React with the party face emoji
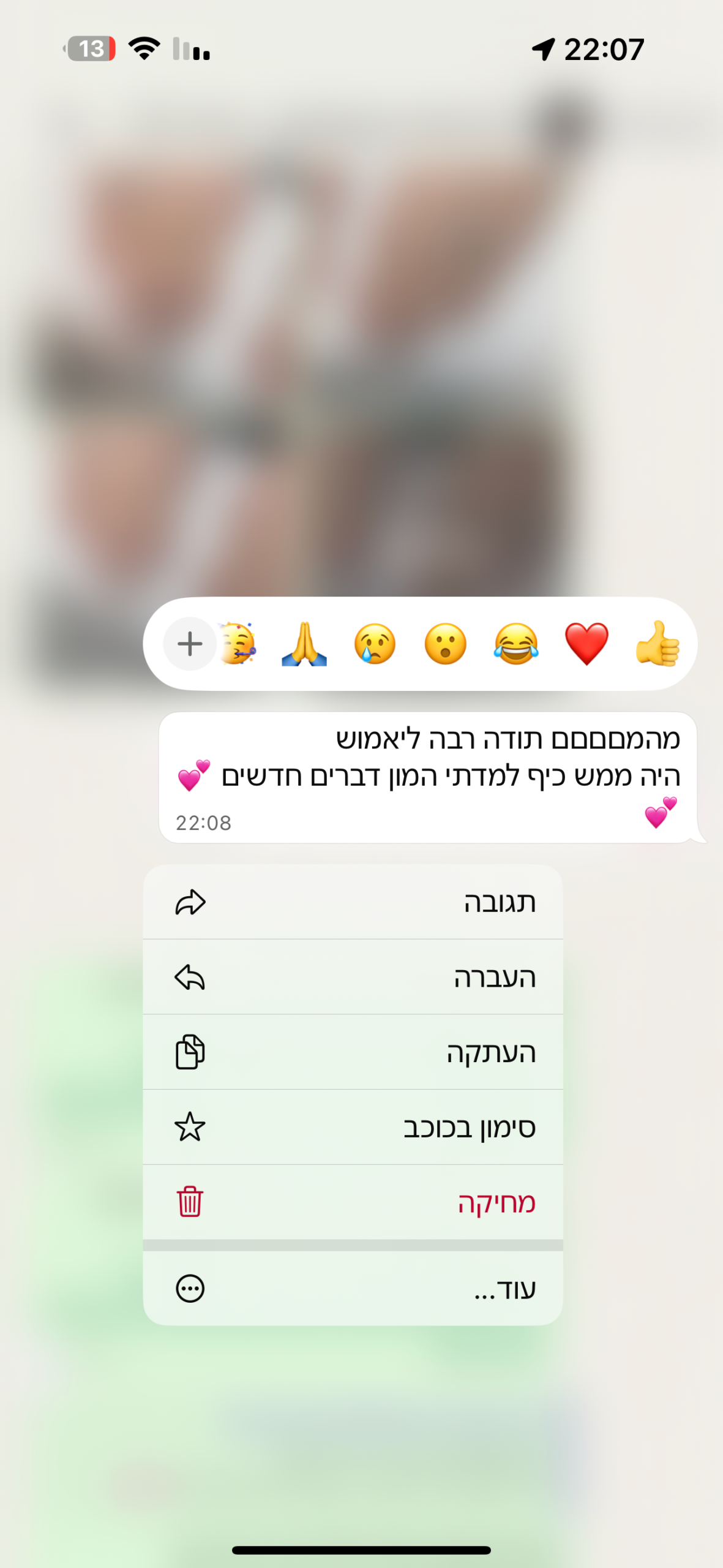 (240, 644)
